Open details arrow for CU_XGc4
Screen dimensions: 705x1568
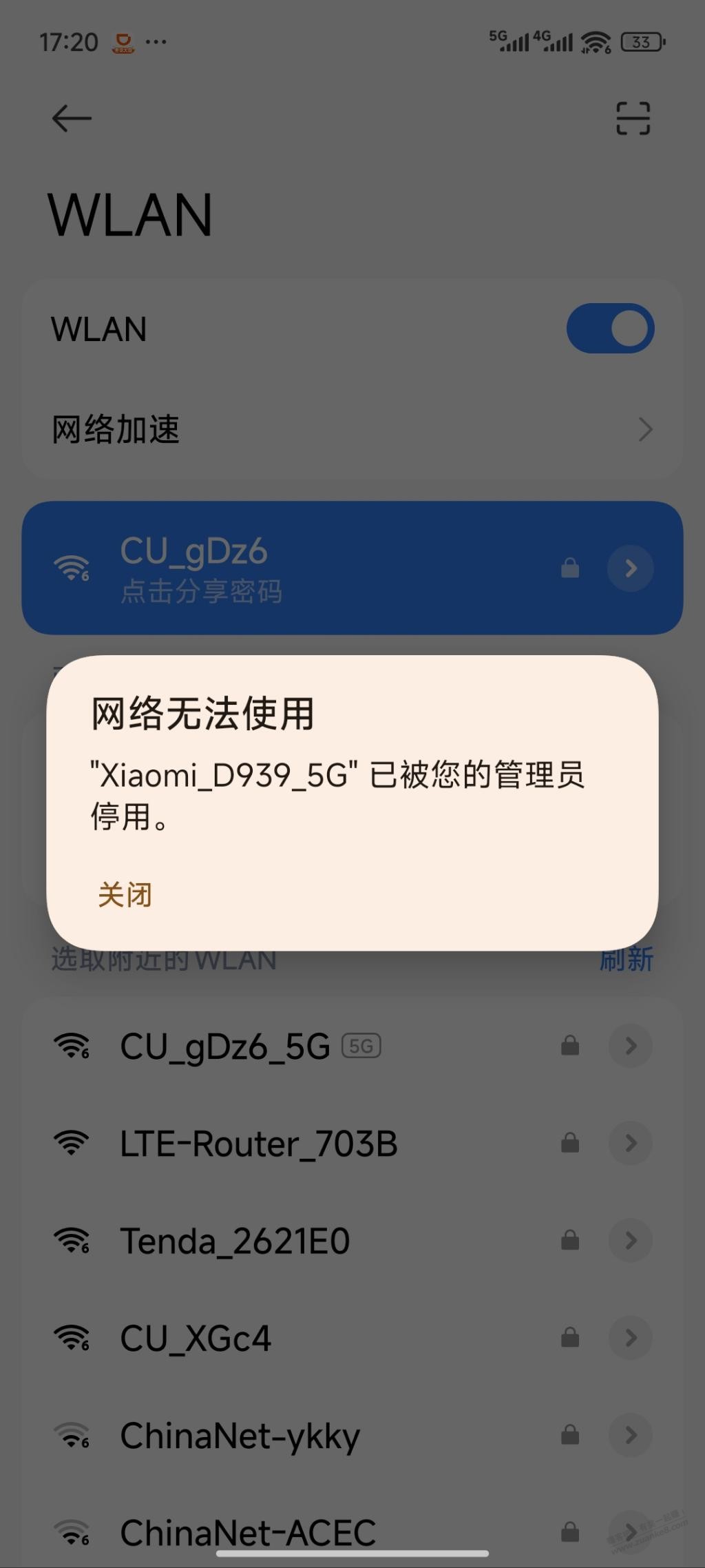[x=630, y=1338]
